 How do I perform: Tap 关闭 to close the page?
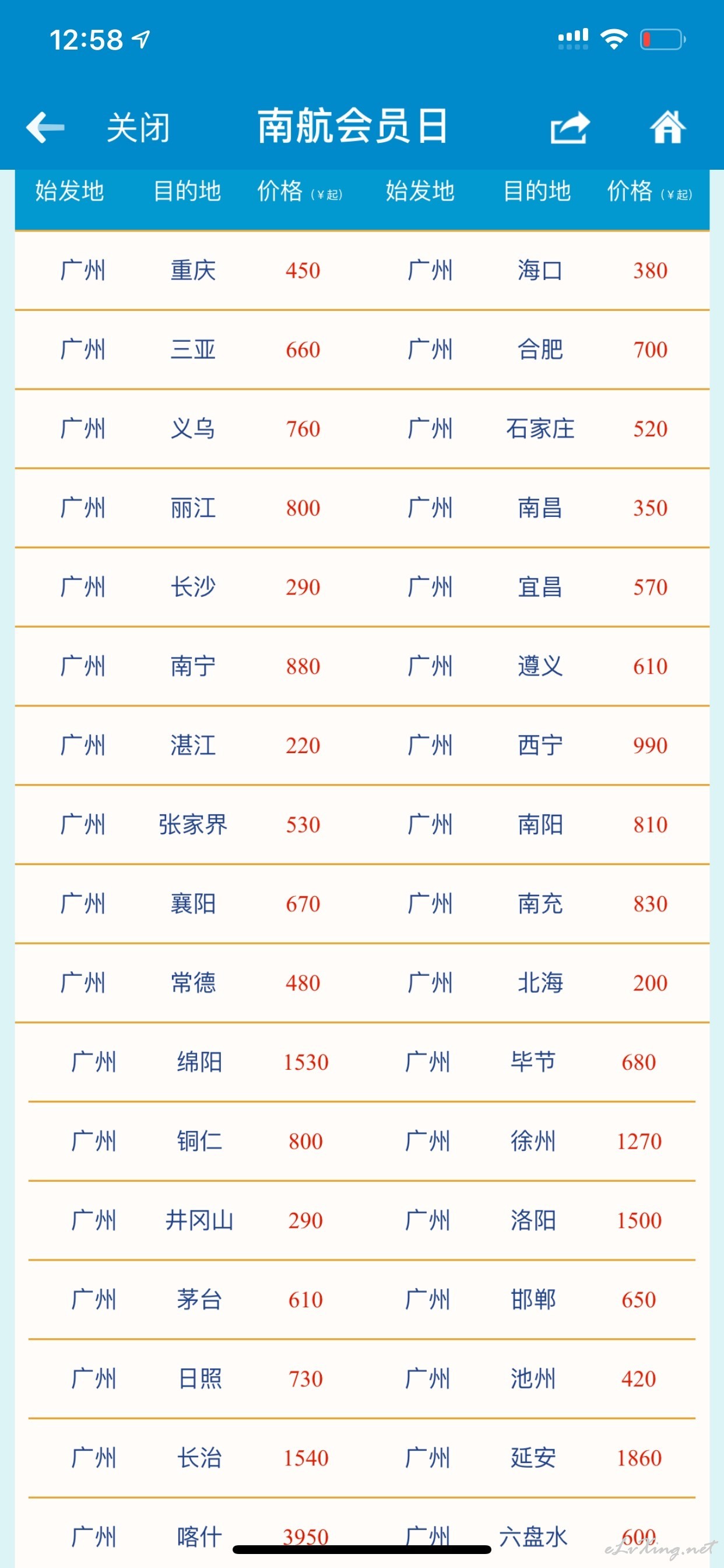[138, 128]
